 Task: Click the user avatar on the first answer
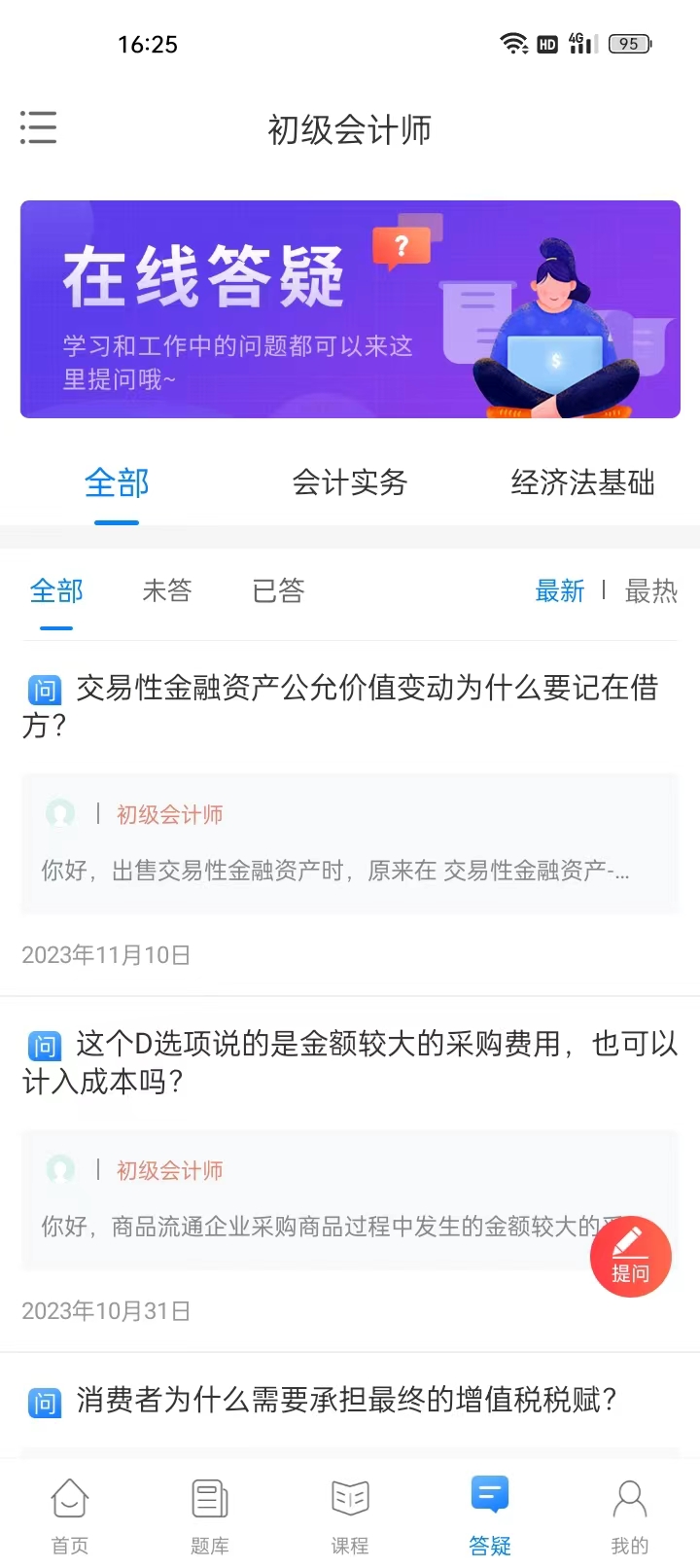click(x=60, y=814)
